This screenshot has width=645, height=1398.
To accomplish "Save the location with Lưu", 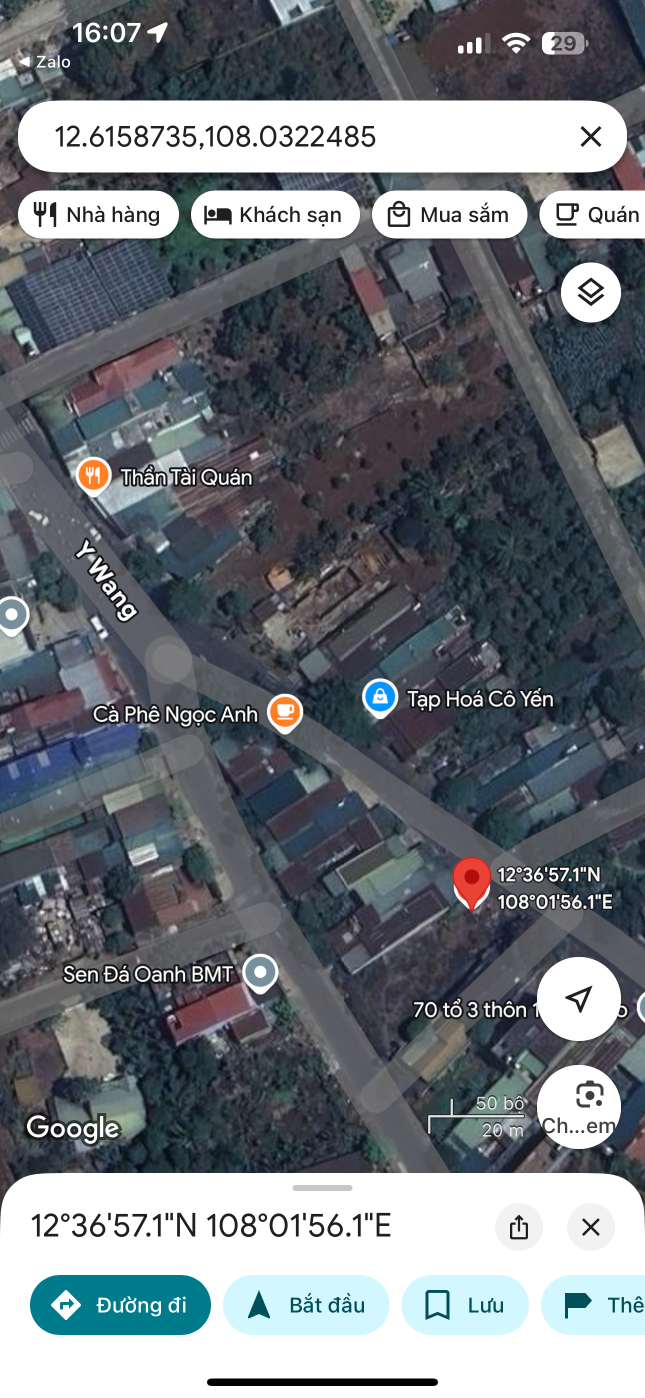I will coord(465,1305).
